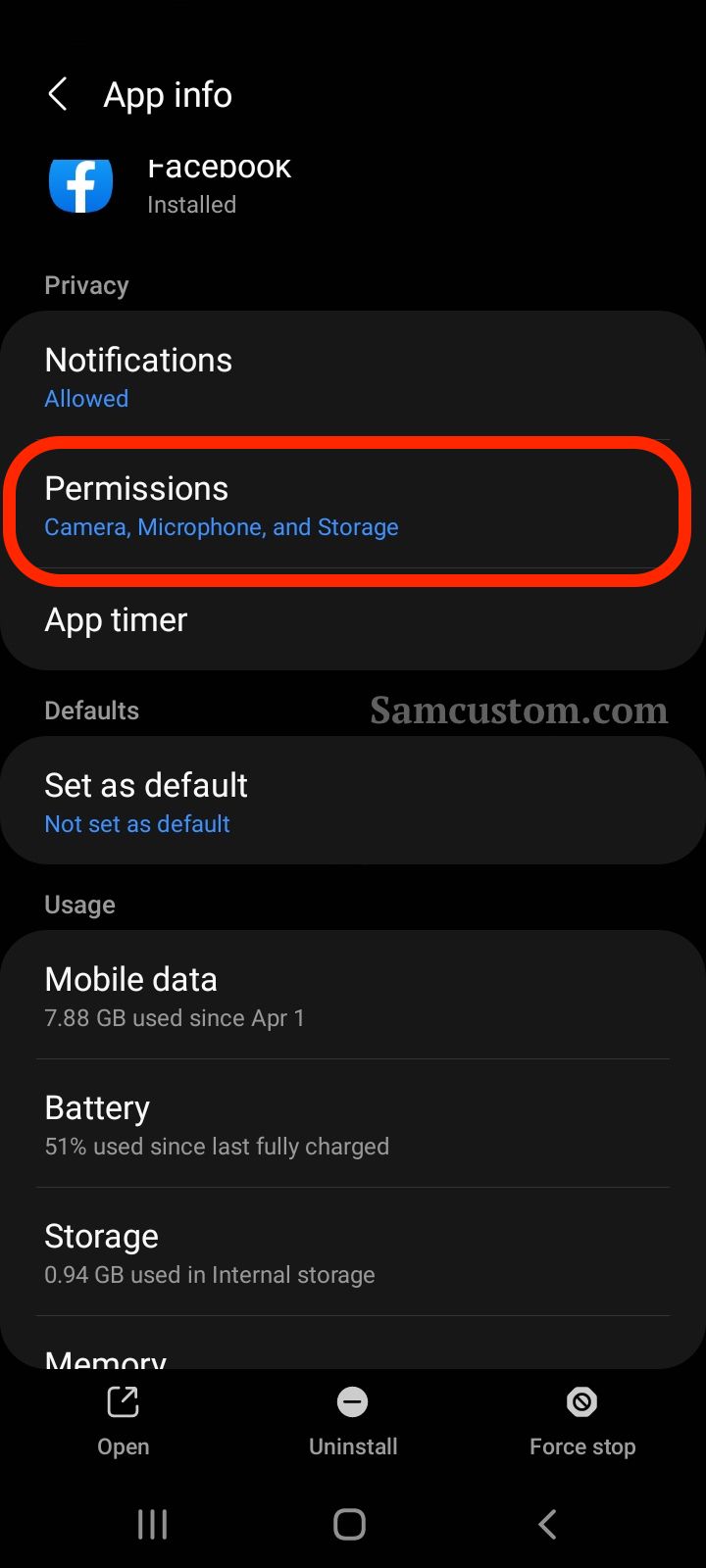
Task: Open Storage details
Action: (x=353, y=1252)
